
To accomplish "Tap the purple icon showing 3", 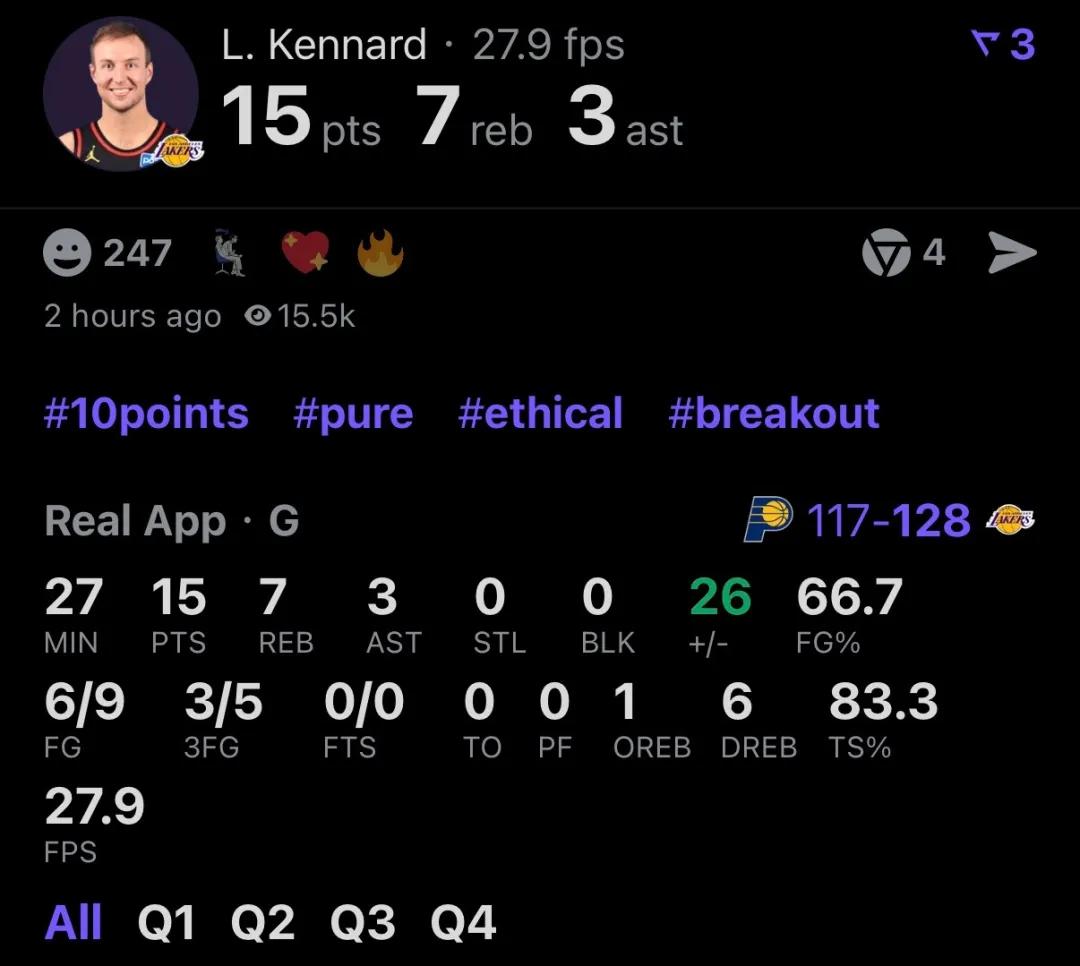I will click(x=1004, y=45).
